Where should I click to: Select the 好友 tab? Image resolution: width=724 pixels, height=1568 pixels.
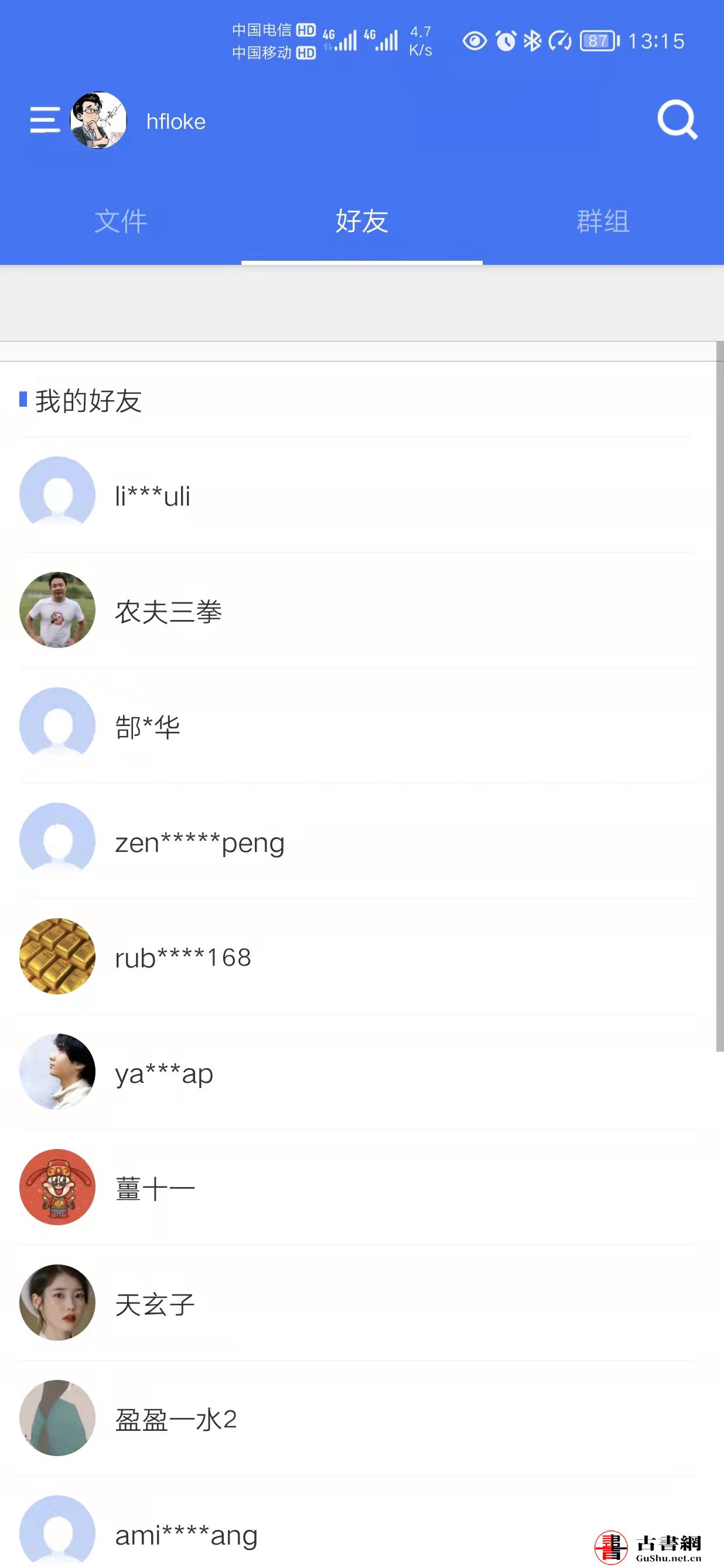click(x=361, y=221)
